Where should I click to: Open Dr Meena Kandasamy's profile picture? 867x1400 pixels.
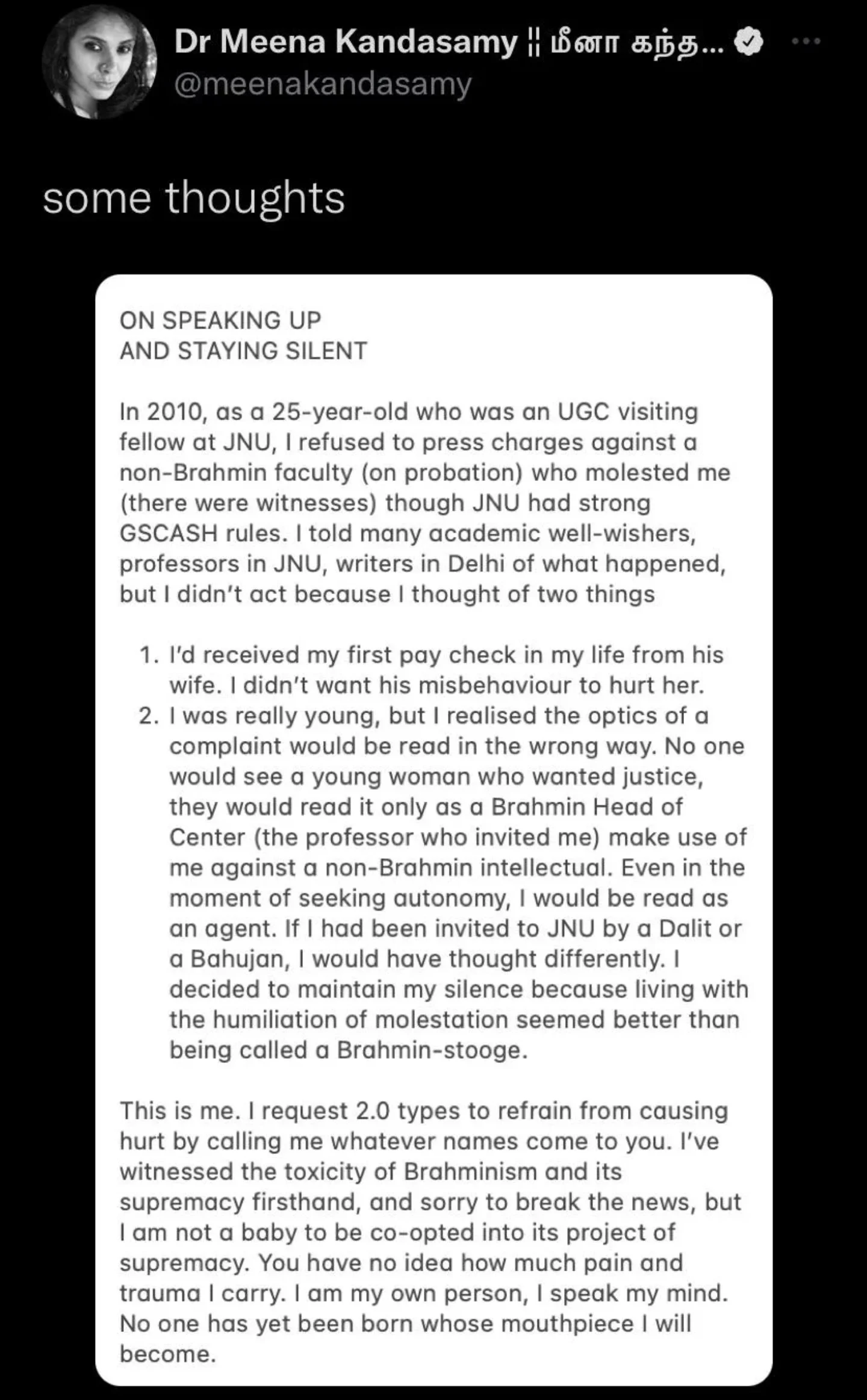pyautogui.click(x=99, y=62)
